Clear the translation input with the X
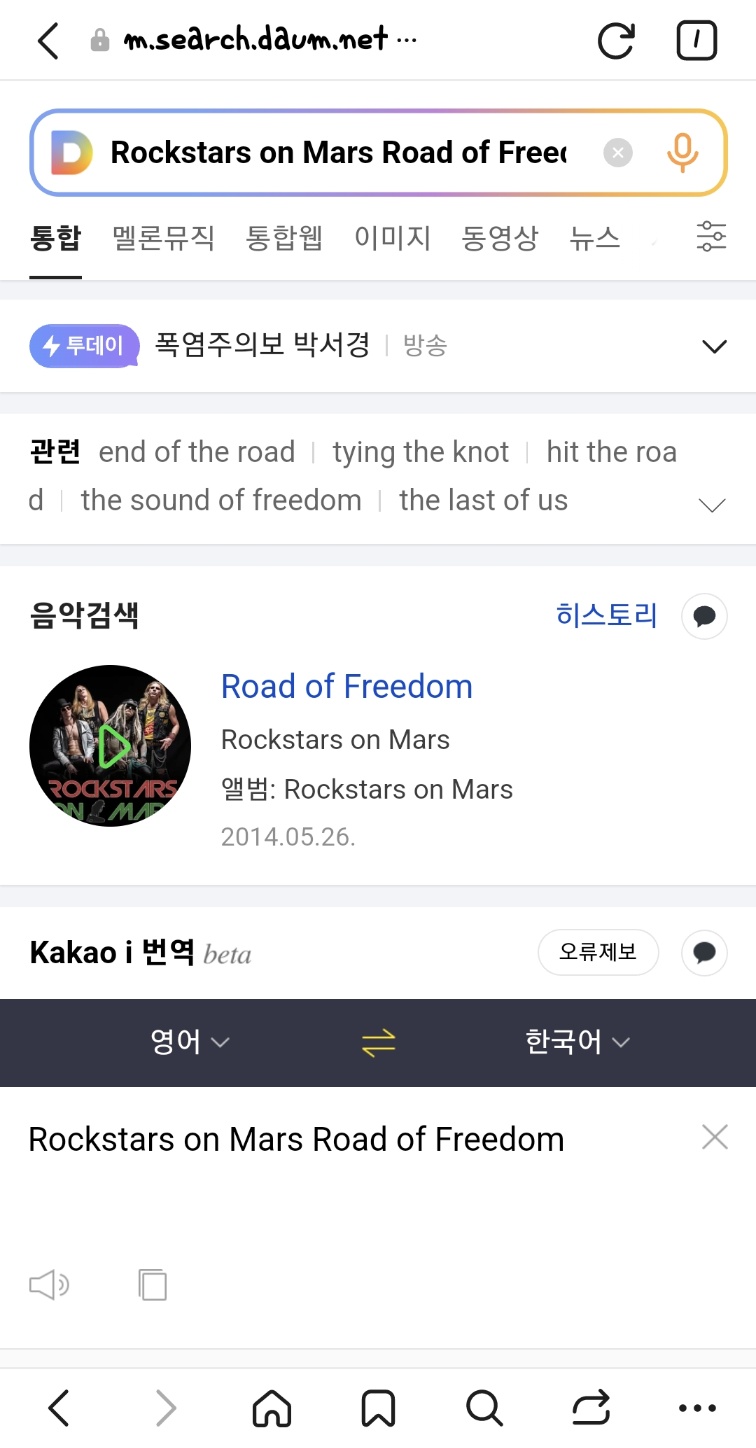Image resolution: width=756 pixels, height=1448 pixels. 715,1137
